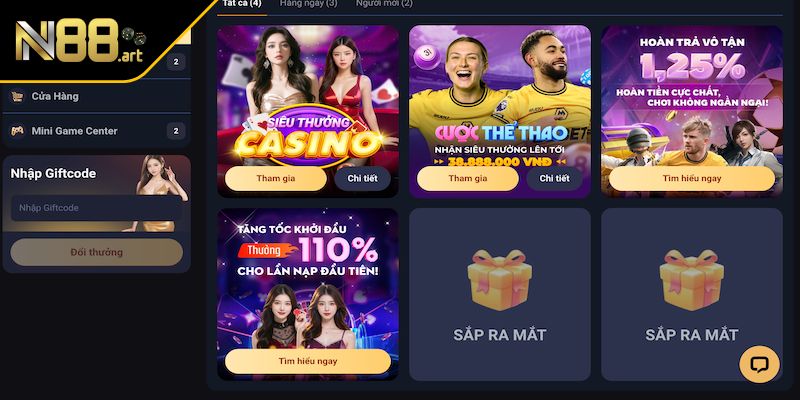The image size is (800, 400).
Task: View Chi tiết of the Casino promotion
Action: tap(362, 178)
